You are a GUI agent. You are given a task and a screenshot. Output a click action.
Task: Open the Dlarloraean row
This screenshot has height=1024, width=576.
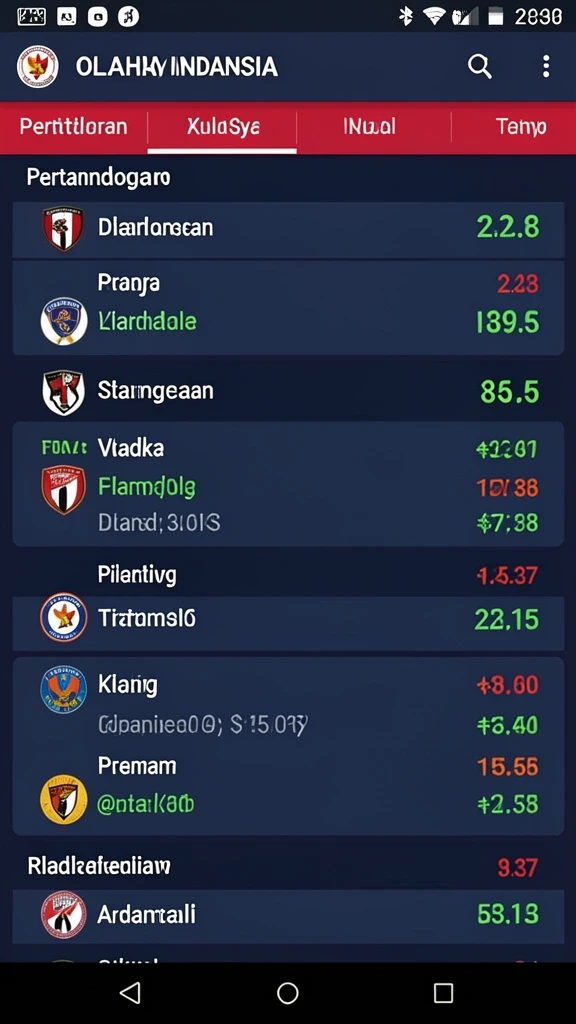coord(288,229)
